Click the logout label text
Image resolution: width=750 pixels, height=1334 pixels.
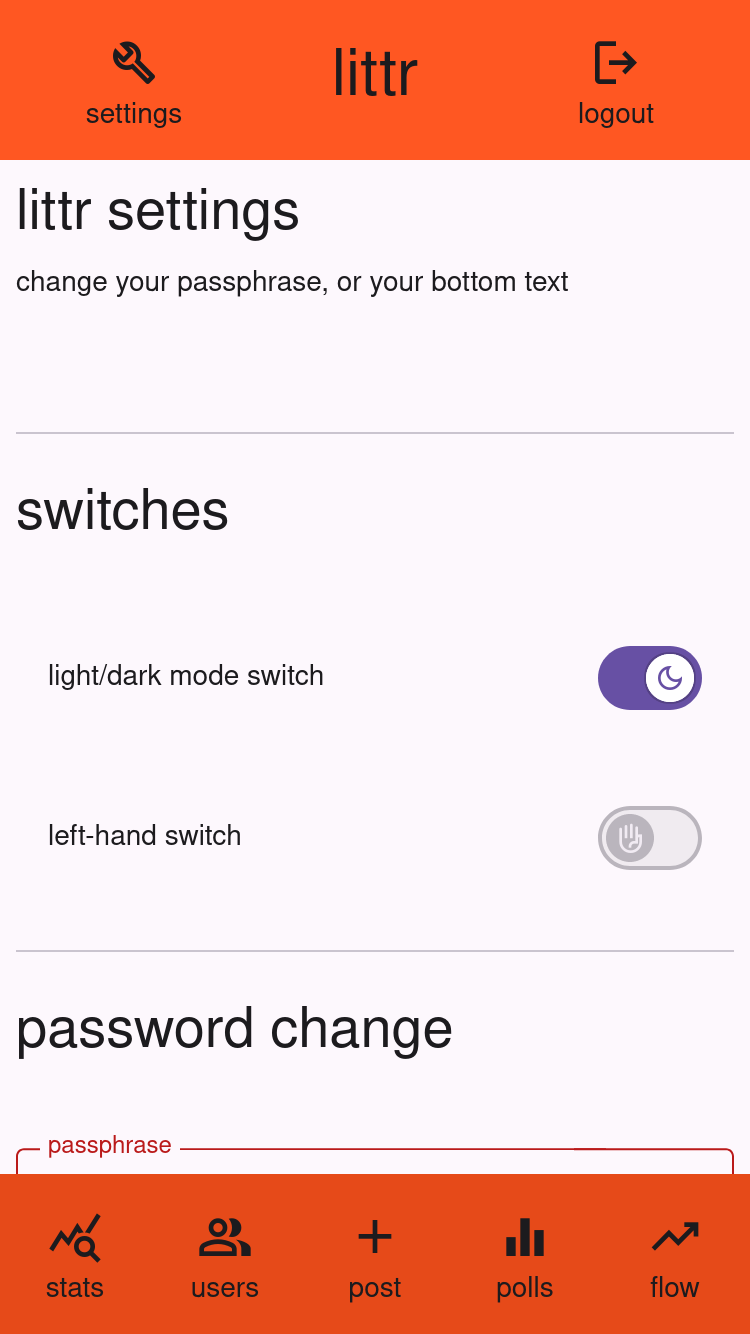616,113
